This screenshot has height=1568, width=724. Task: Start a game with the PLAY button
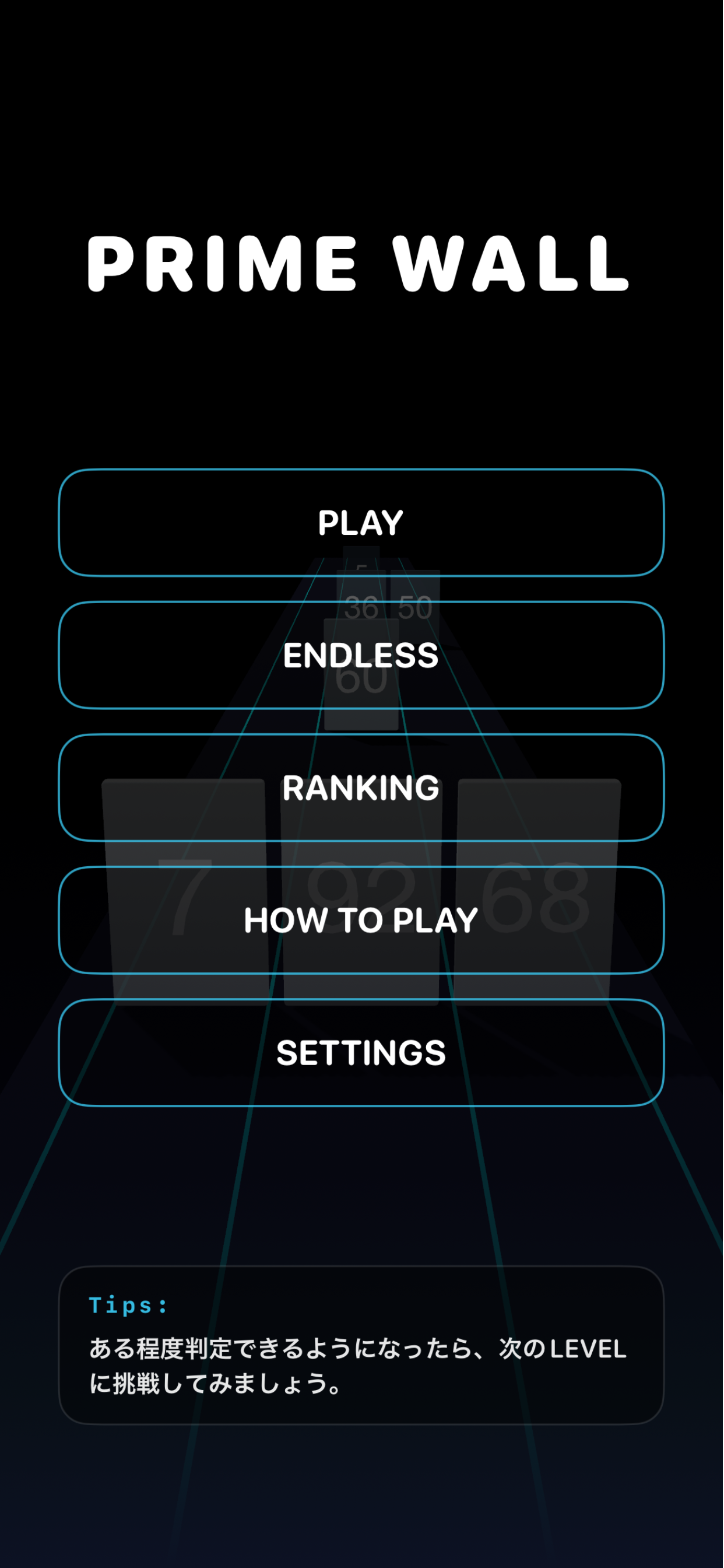coord(361,523)
